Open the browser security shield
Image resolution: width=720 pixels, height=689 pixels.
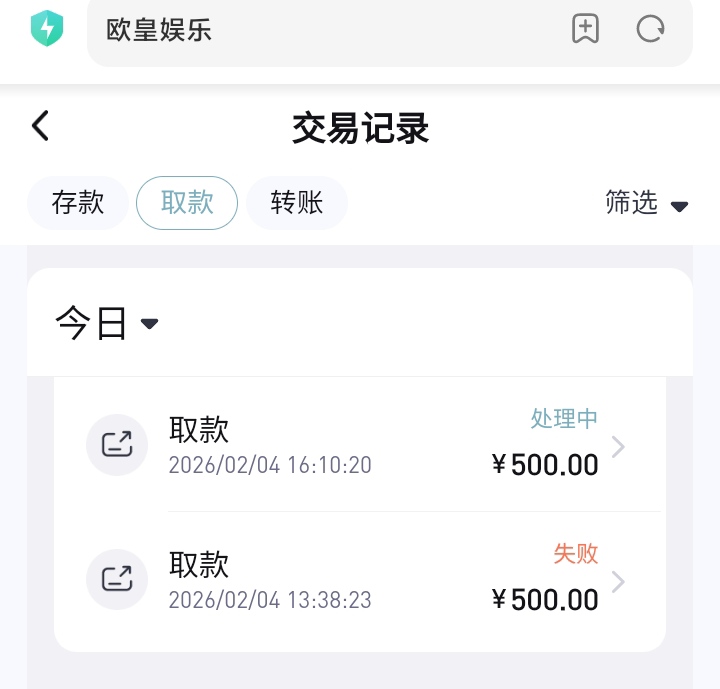47,28
